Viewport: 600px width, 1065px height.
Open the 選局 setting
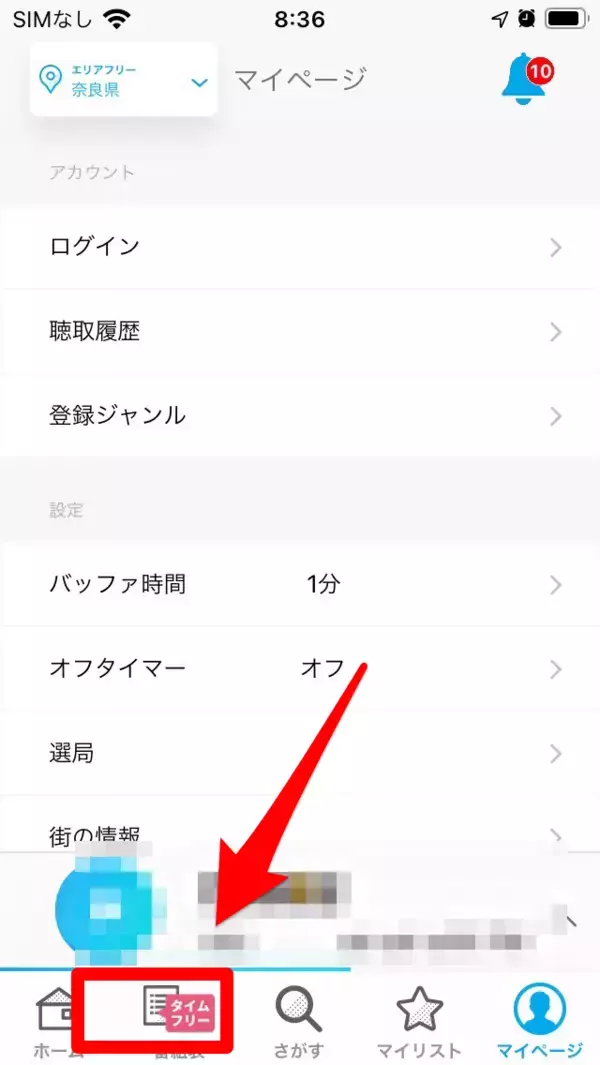tap(300, 752)
